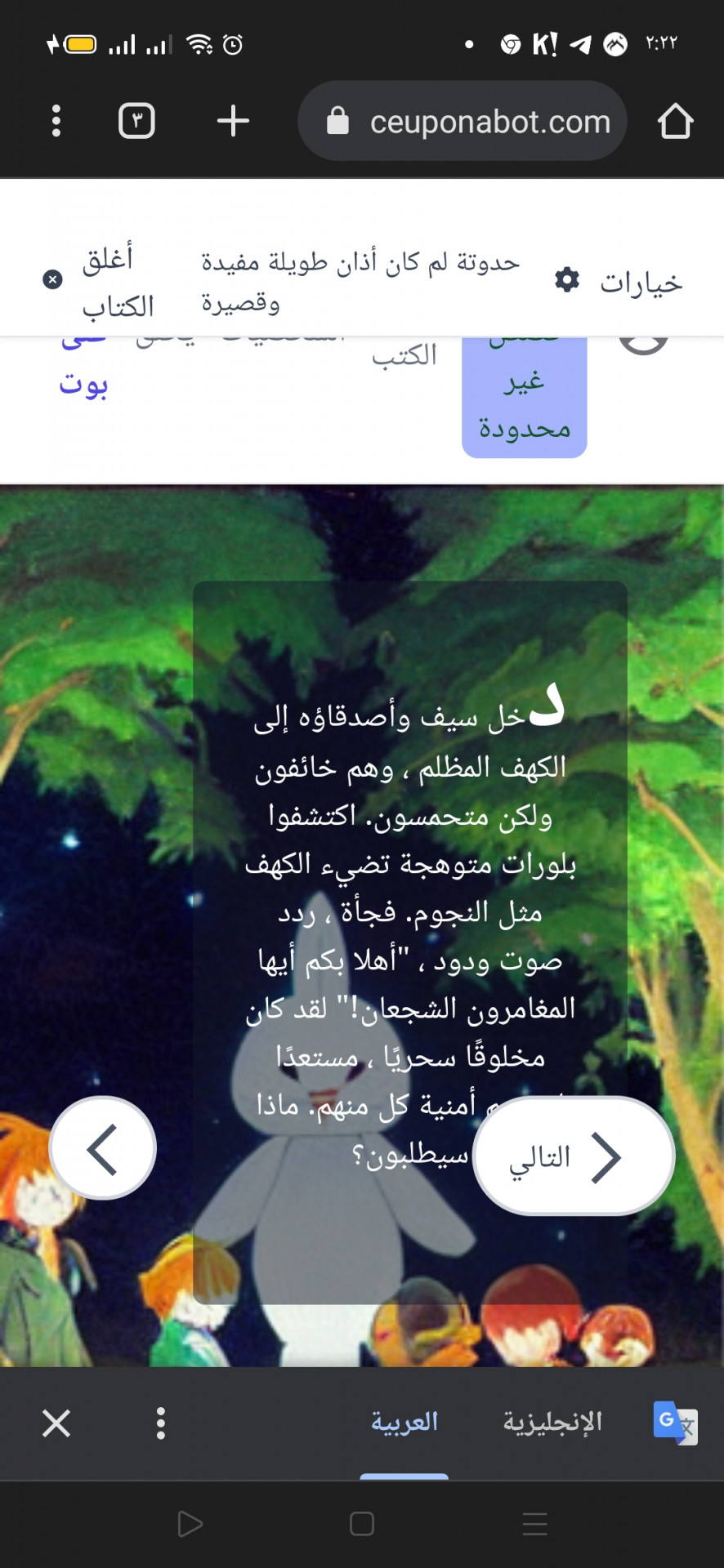Switch translation to العربية
724x1568 pixels.
[404, 1422]
